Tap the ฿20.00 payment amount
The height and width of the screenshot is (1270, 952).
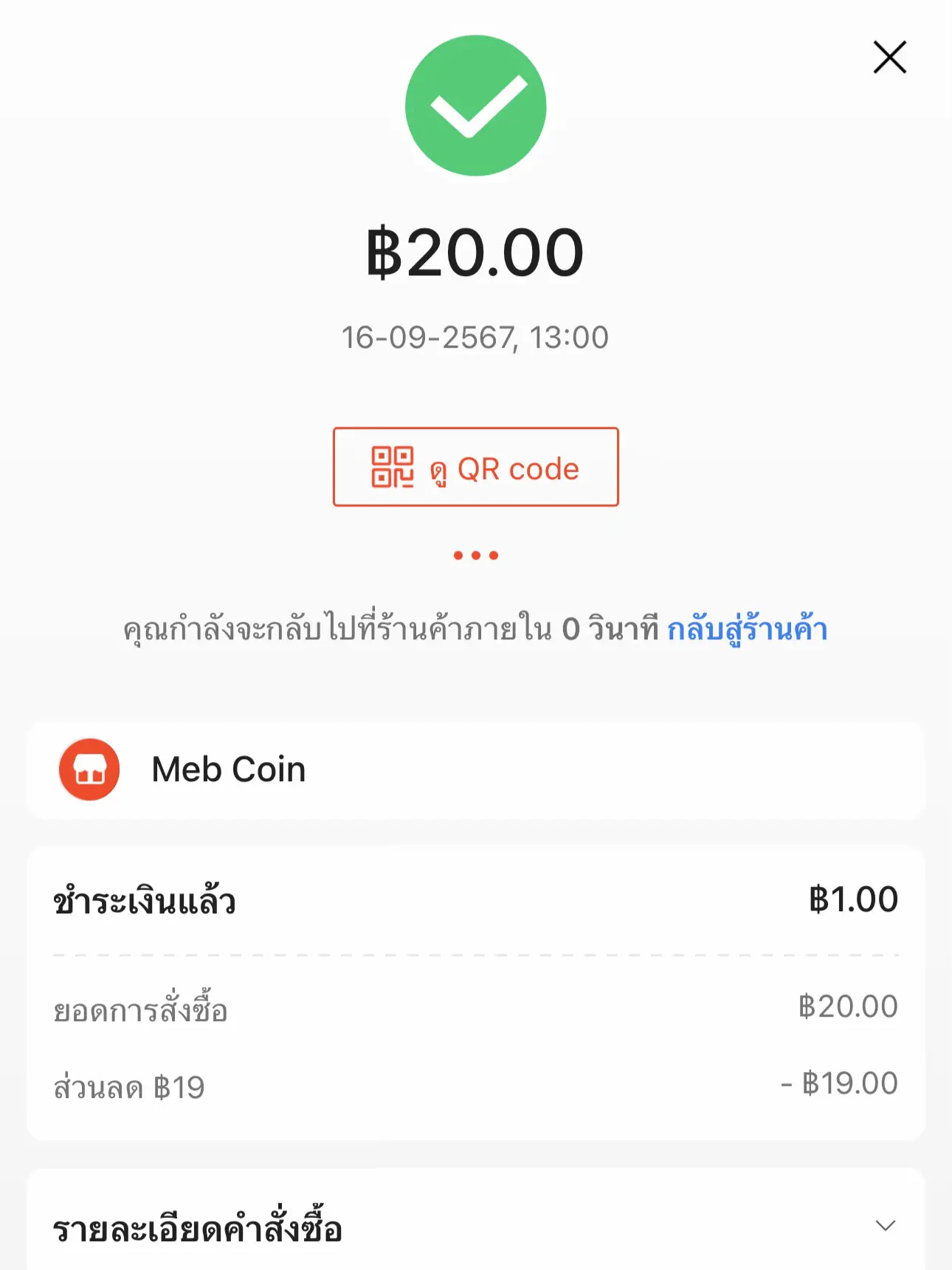[x=476, y=251]
